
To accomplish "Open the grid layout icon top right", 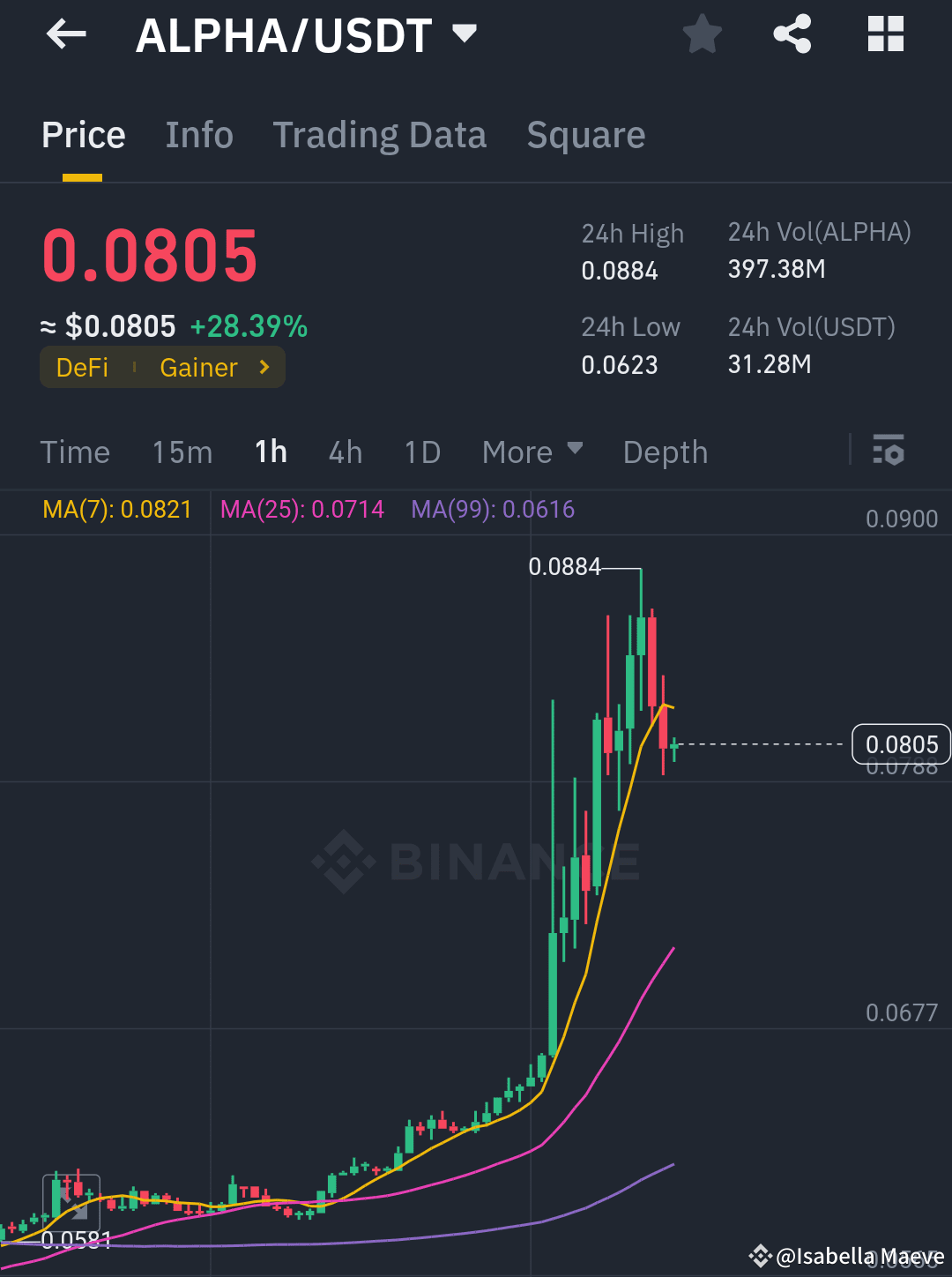I will 885,34.
